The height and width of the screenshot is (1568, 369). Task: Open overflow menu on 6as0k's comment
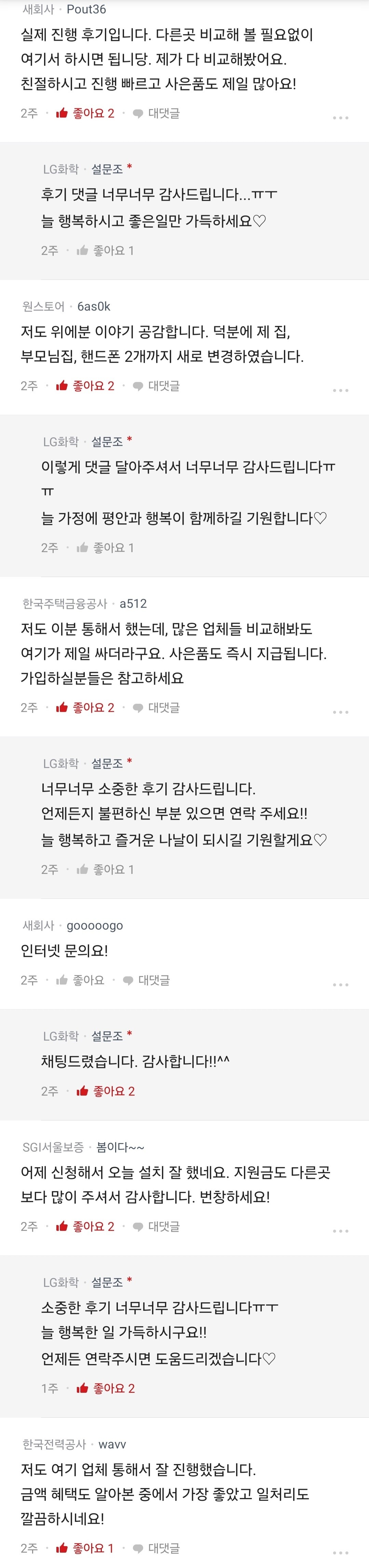point(340,390)
